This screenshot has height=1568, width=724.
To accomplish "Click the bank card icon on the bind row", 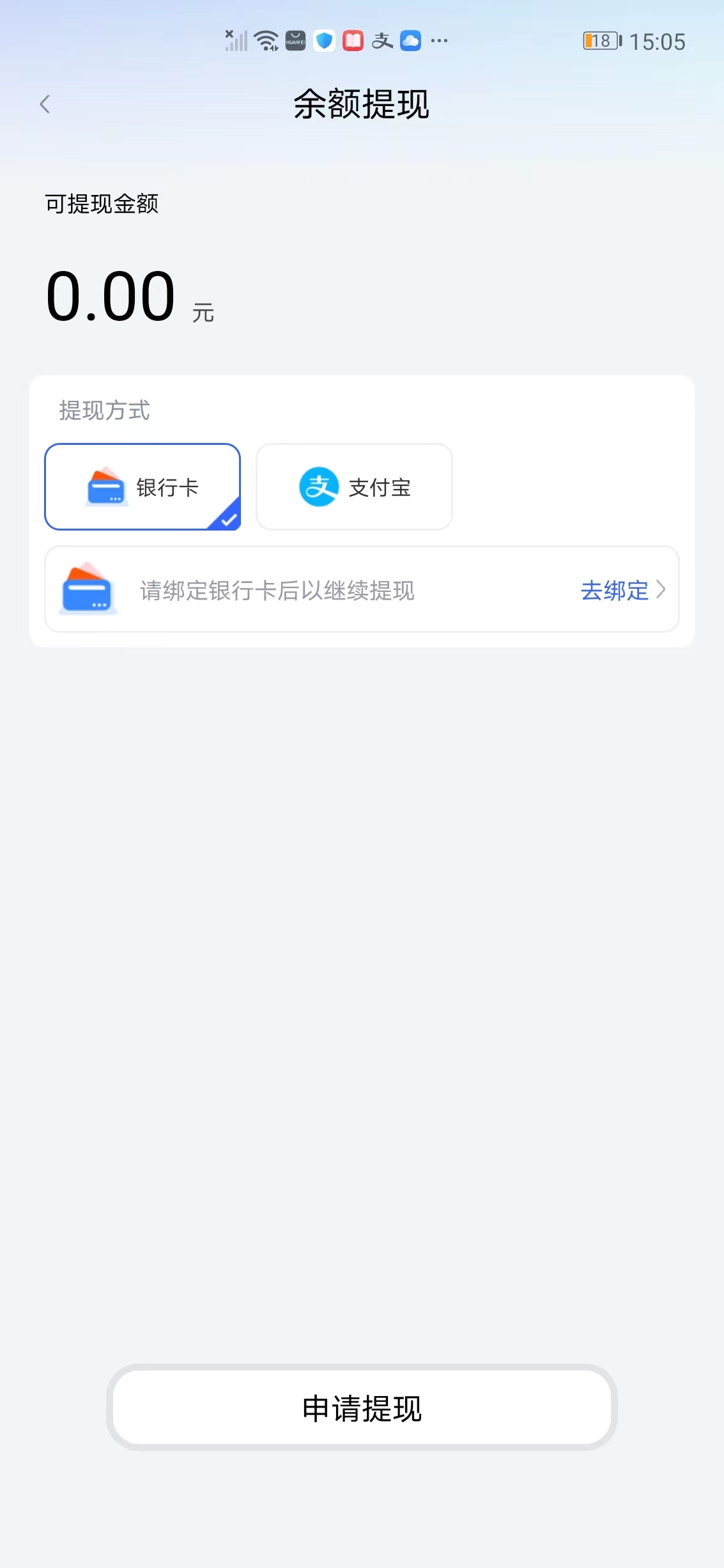I will click(x=88, y=589).
